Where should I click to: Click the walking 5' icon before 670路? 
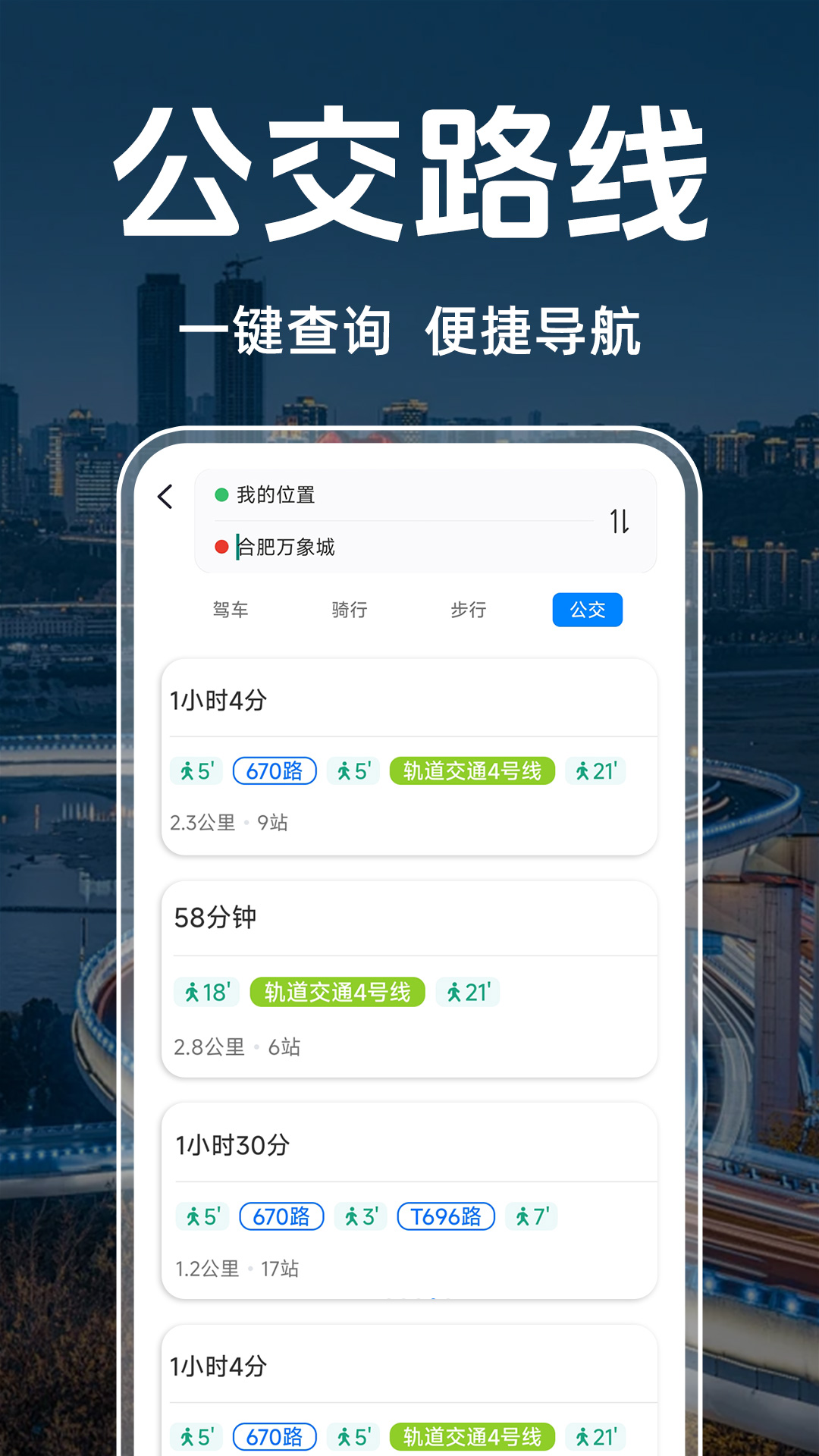point(196,770)
